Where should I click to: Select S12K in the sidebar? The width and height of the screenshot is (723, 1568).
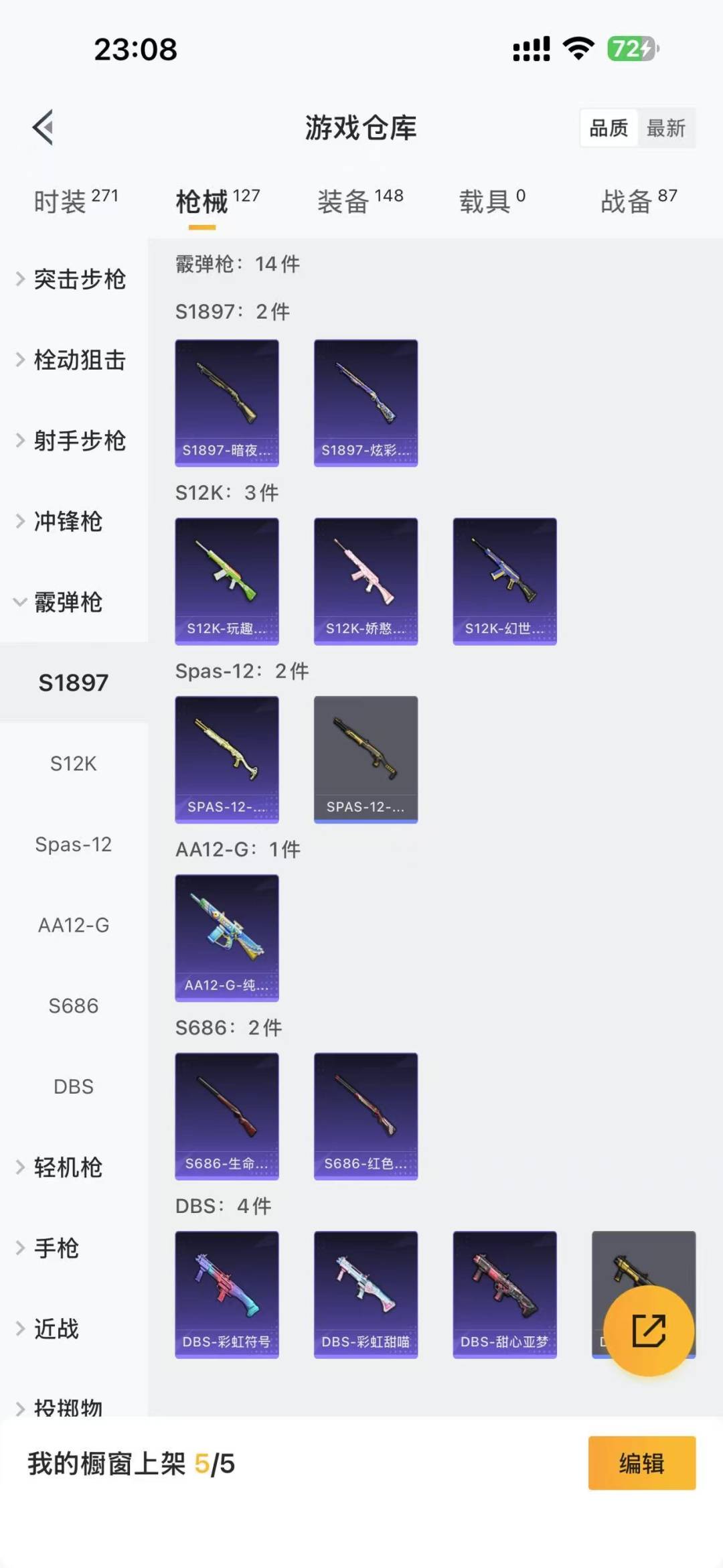(x=73, y=763)
